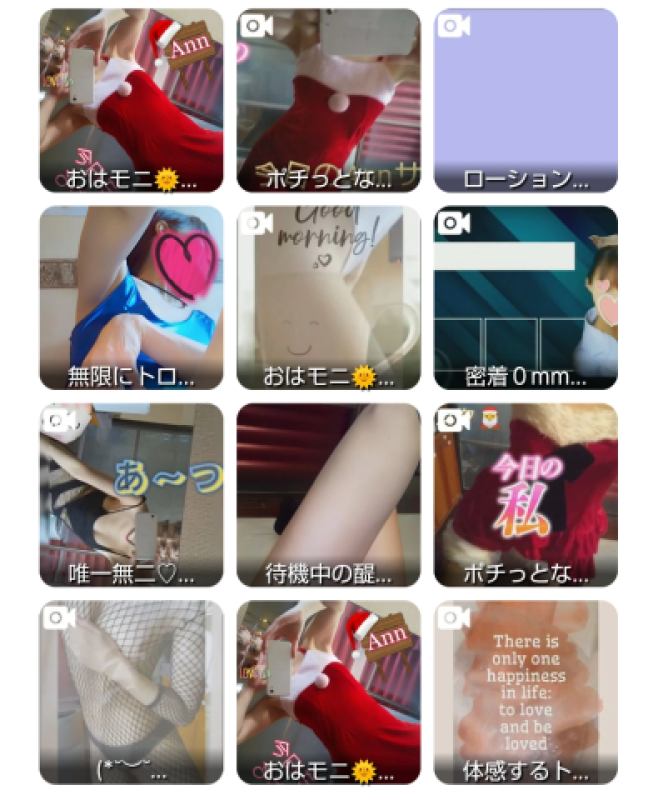Open the 待機中の醒… photo tile

tap(328, 494)
